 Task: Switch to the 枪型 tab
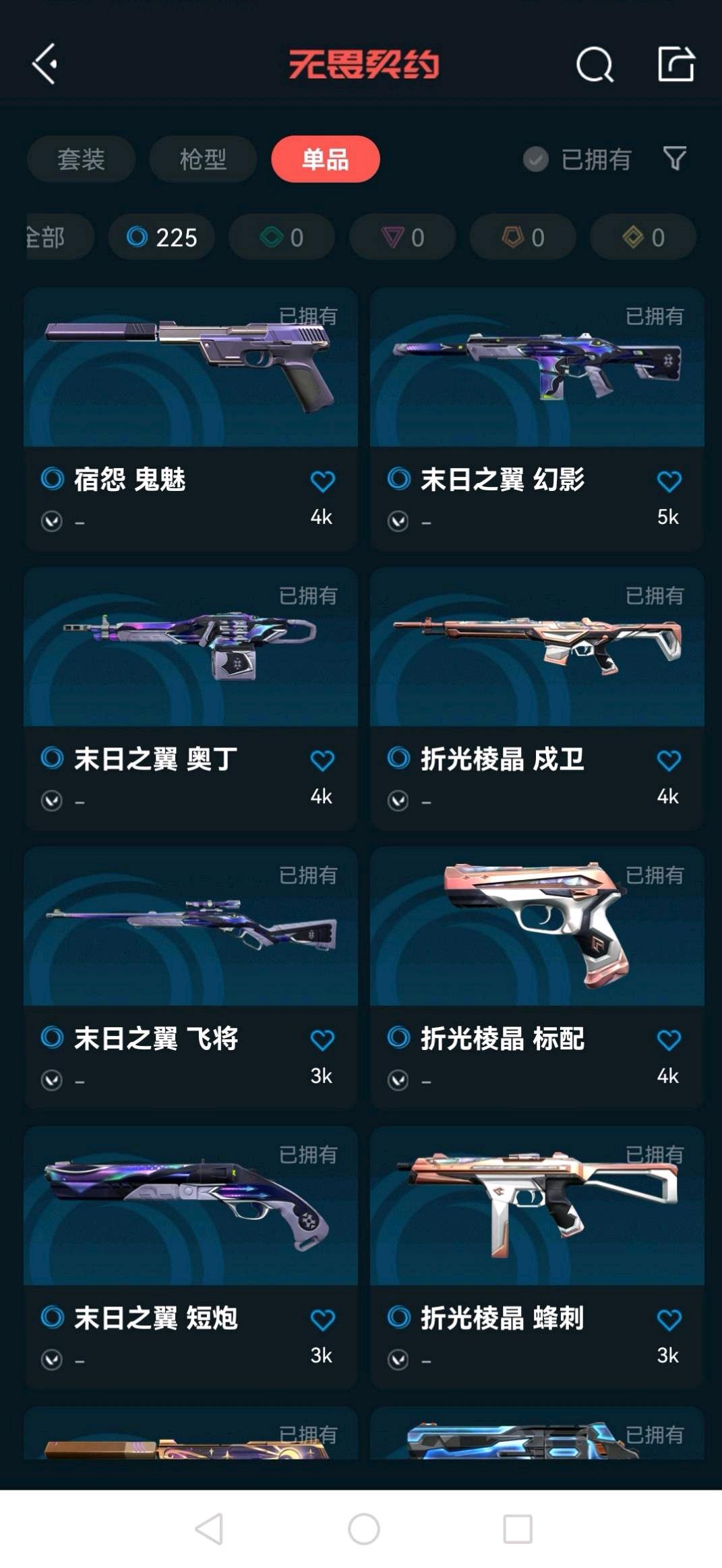(x=203, y=159)
